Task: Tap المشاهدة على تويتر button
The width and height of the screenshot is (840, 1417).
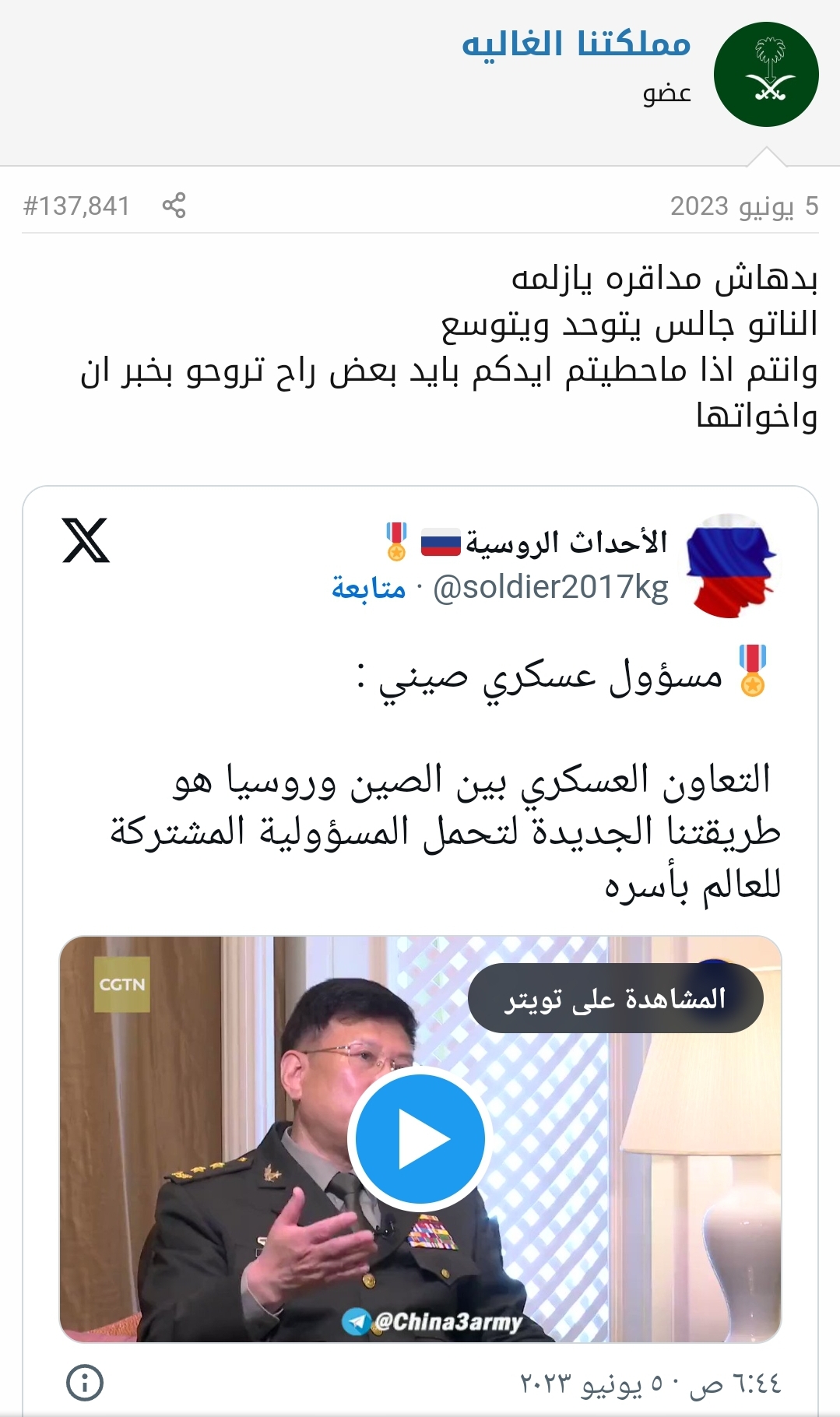Action: coord(615,998)
